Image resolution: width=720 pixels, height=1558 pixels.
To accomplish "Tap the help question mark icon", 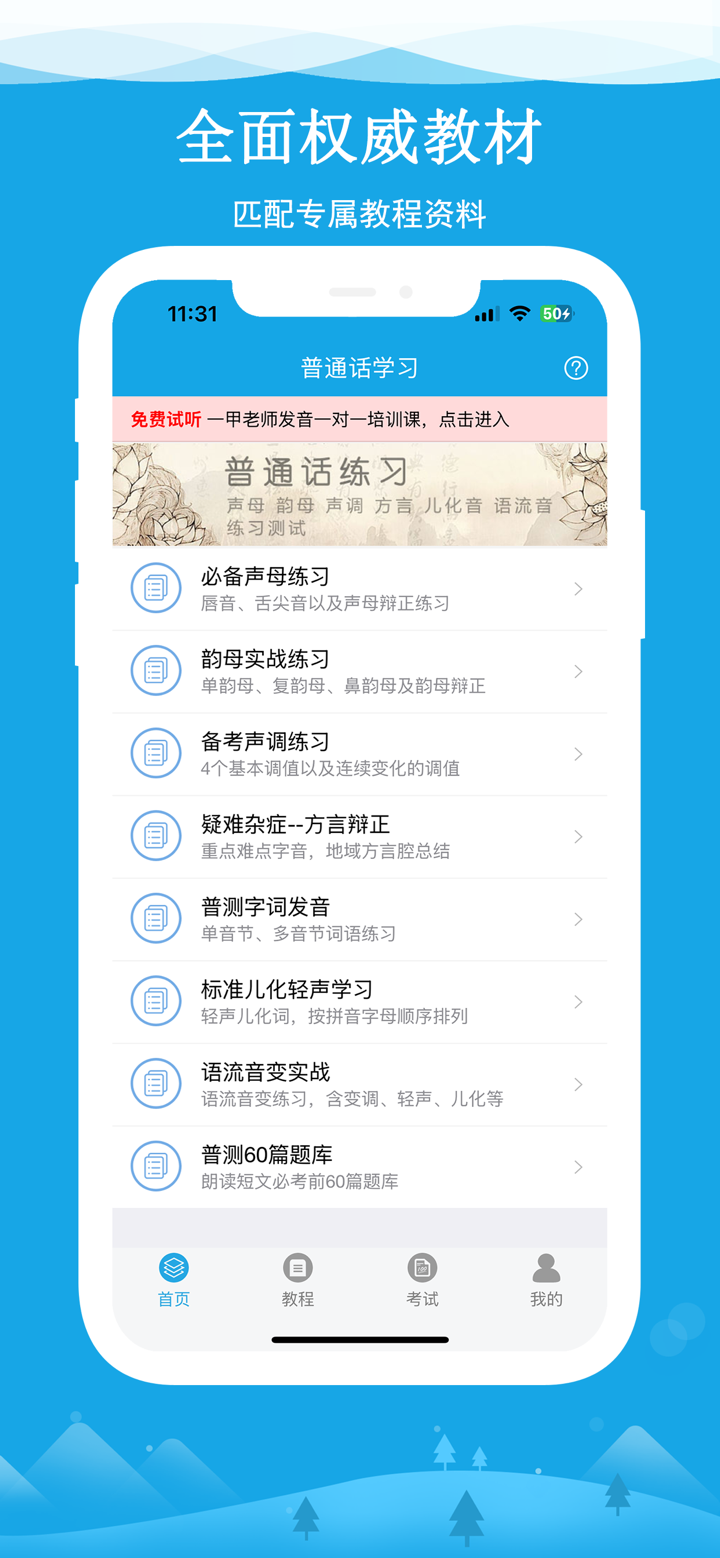I will [576, 368].
